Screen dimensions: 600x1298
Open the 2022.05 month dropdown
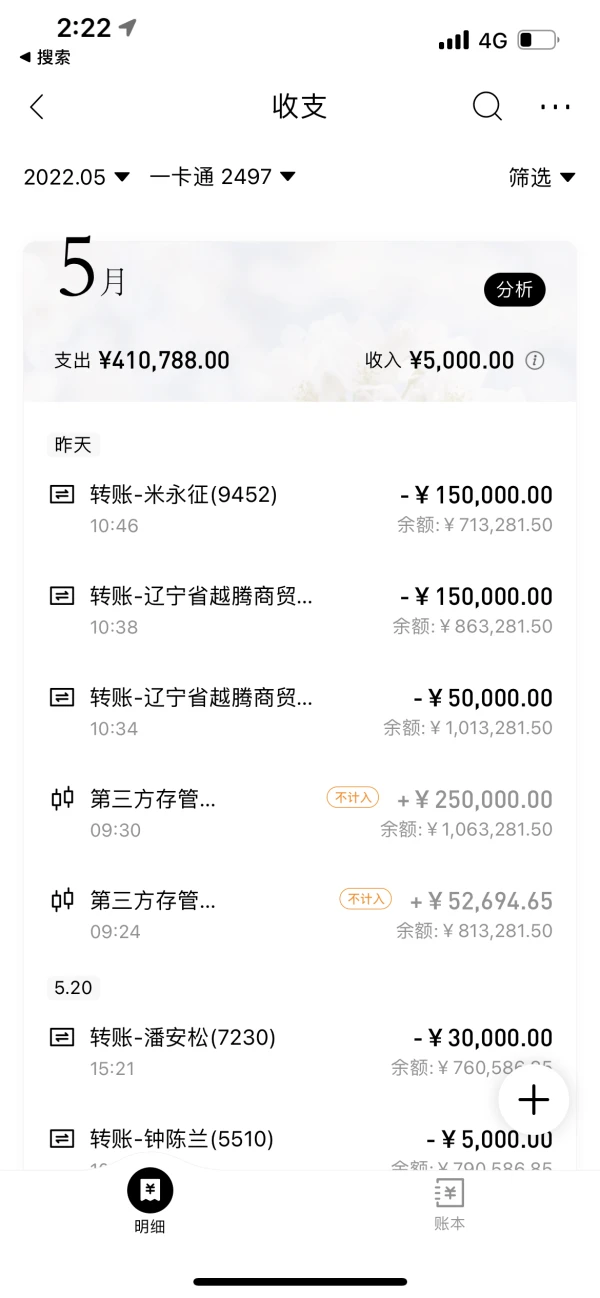click(x=77, y=177)
